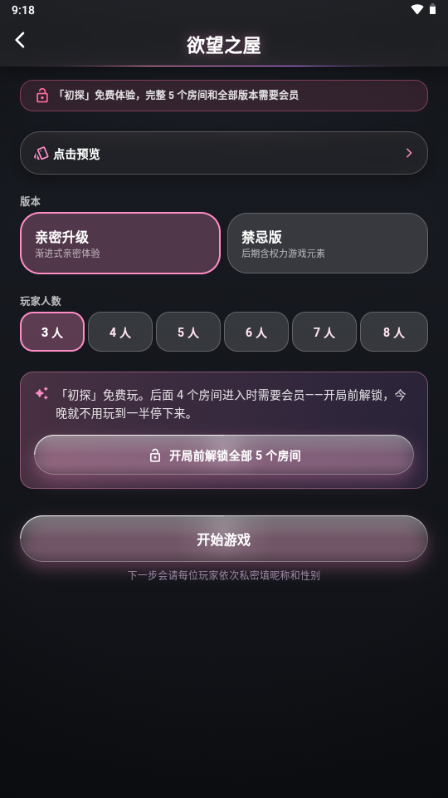Image resolution: width=448 pixels, height=798 pixels.
Task: Open the 点击预览 preview row
Action: point(223,153)
